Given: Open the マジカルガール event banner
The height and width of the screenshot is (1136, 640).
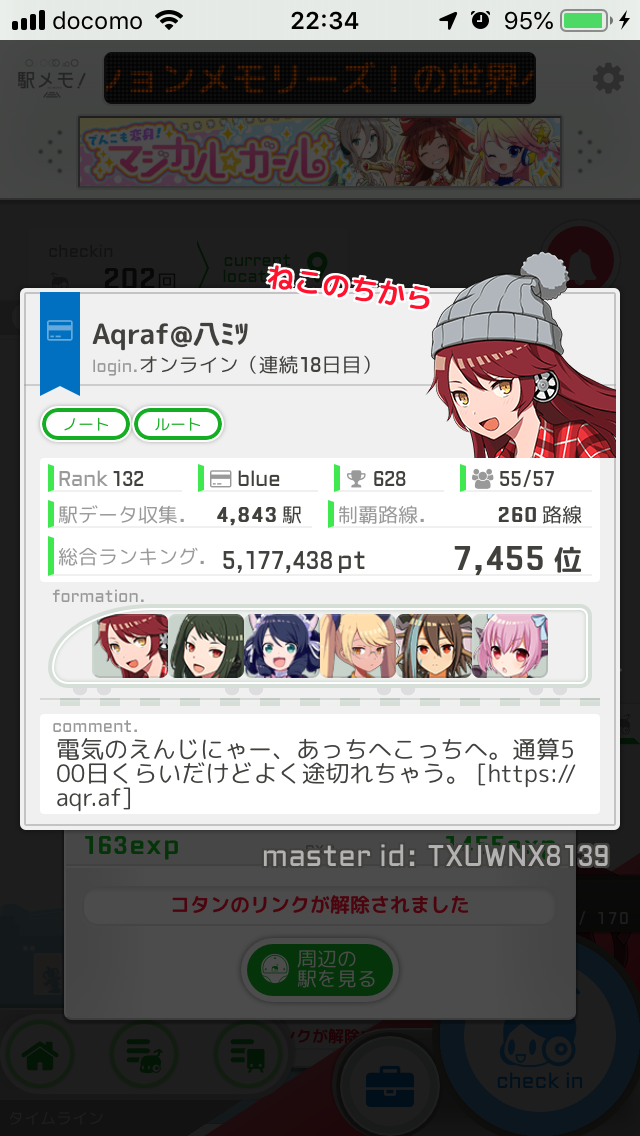Looking at the screenshot, I should click(320, 151).
